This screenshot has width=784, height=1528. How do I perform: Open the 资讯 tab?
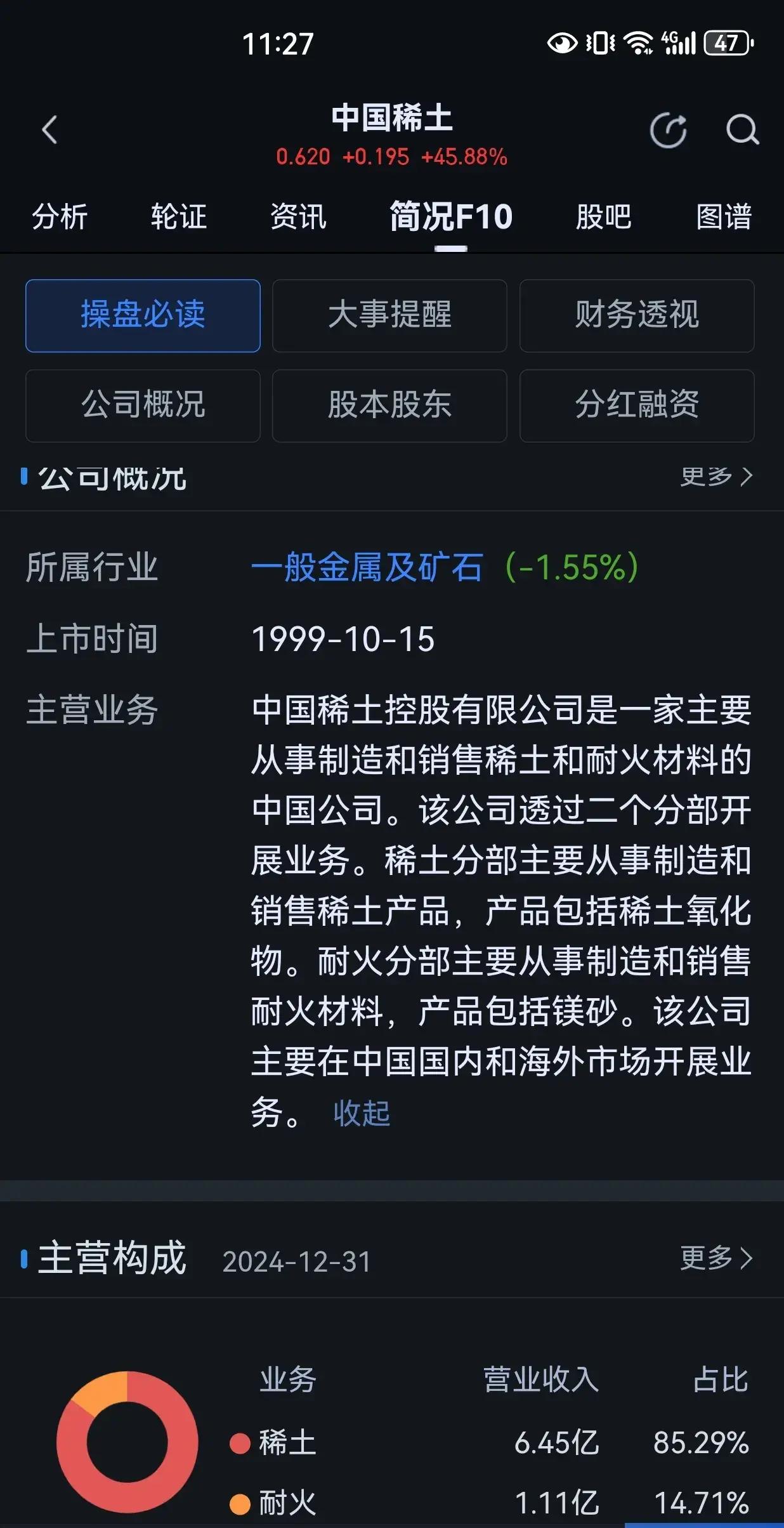tap(298, 217)
